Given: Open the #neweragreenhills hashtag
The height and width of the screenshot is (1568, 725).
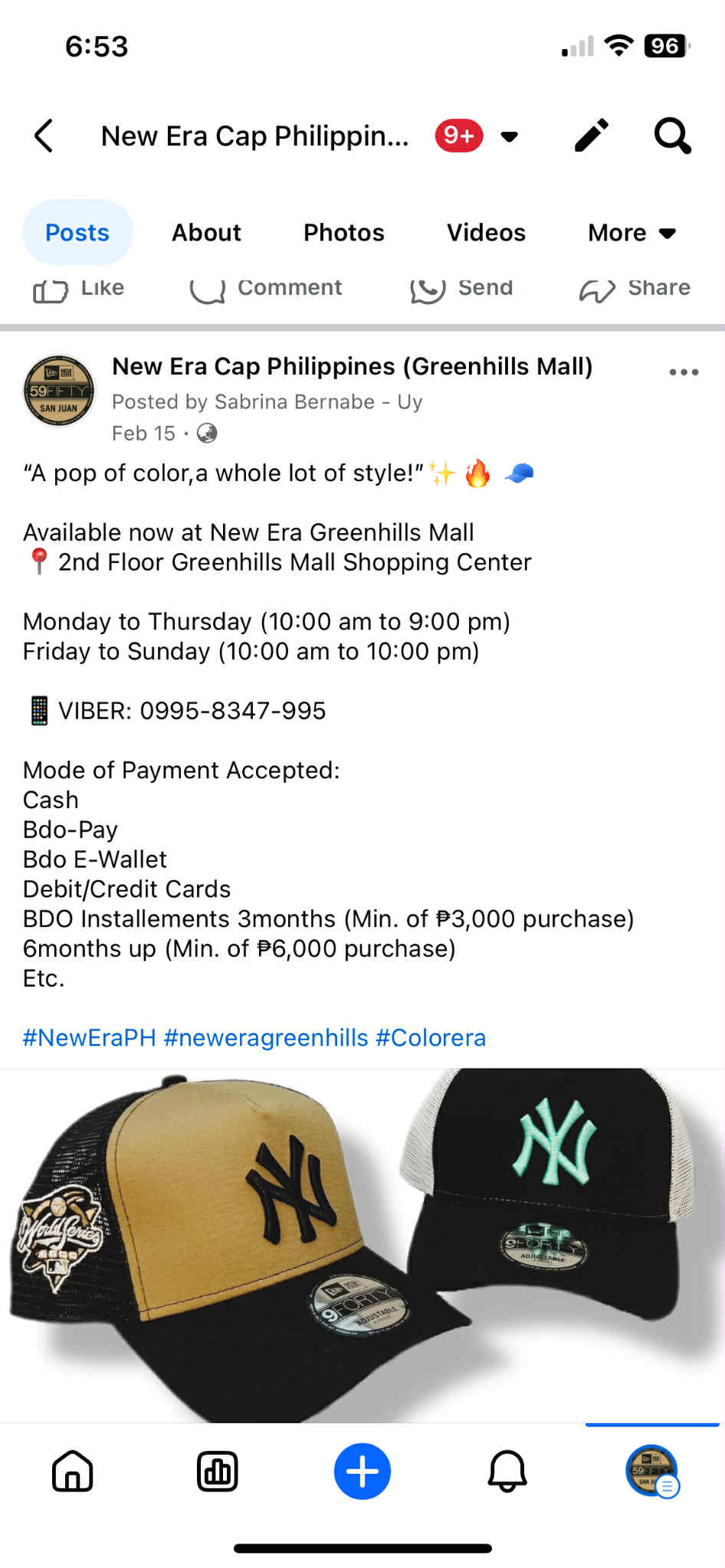Looking at the screenshot, I should (x=266, y=1038).
